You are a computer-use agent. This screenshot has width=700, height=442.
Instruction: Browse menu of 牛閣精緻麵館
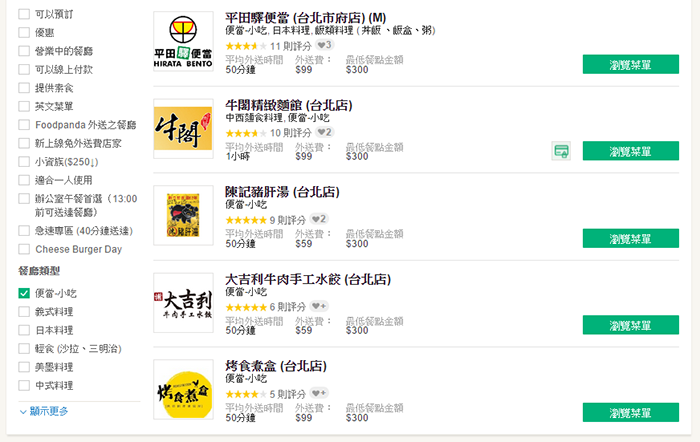[630, 152]
